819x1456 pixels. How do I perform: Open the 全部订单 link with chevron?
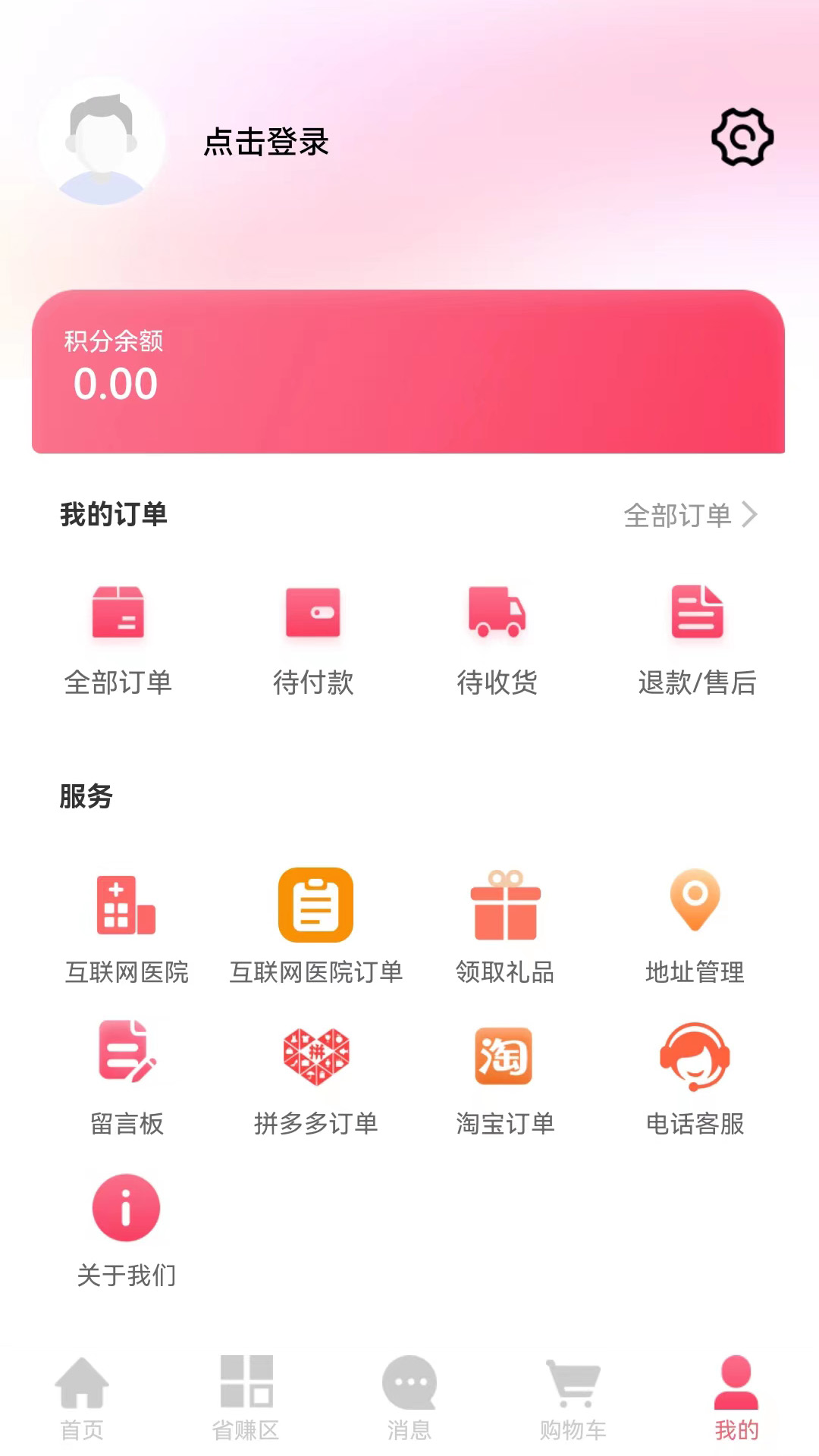tap(690, 516)
